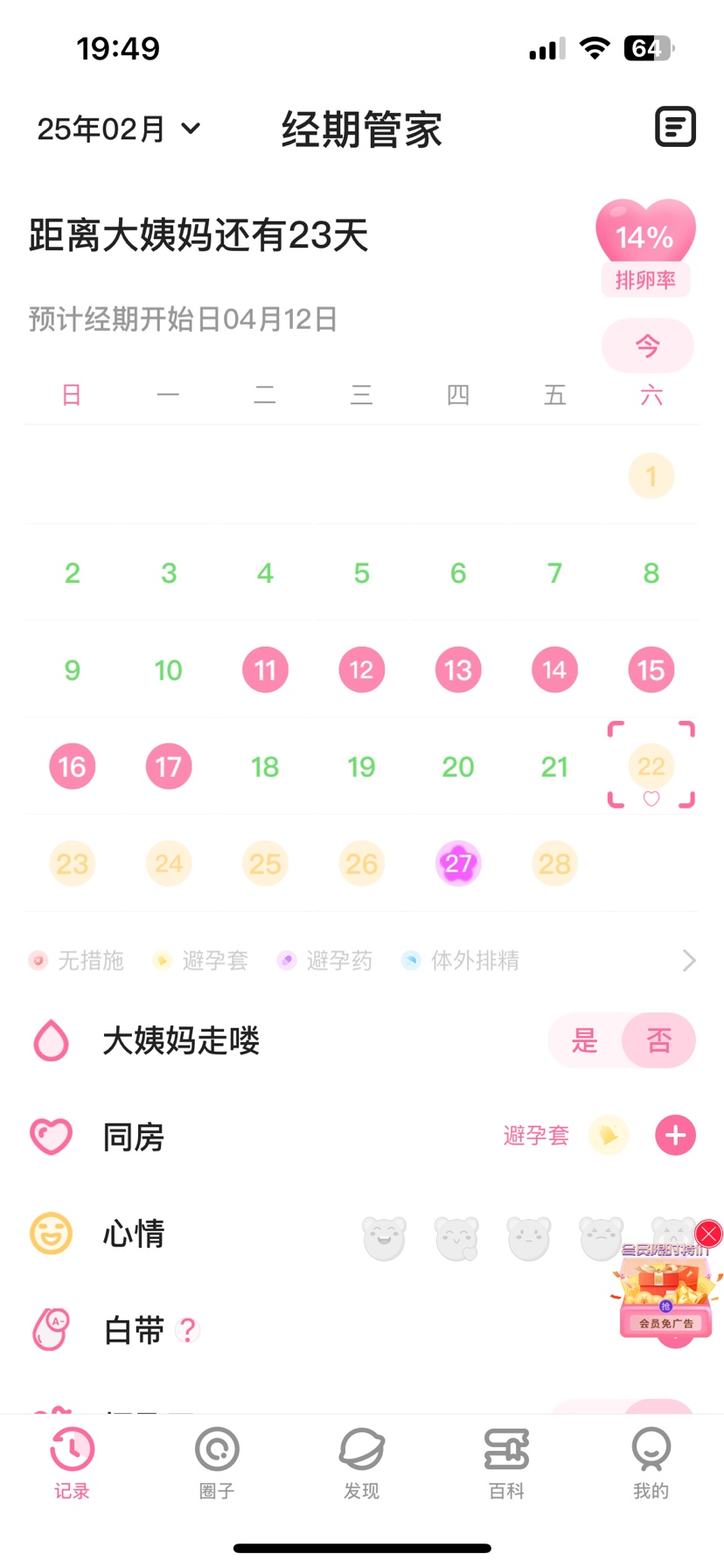Choose 否 for 大姨妈走喽
This screenshot has height=1568, width=724.
(x=658, y=1040)
